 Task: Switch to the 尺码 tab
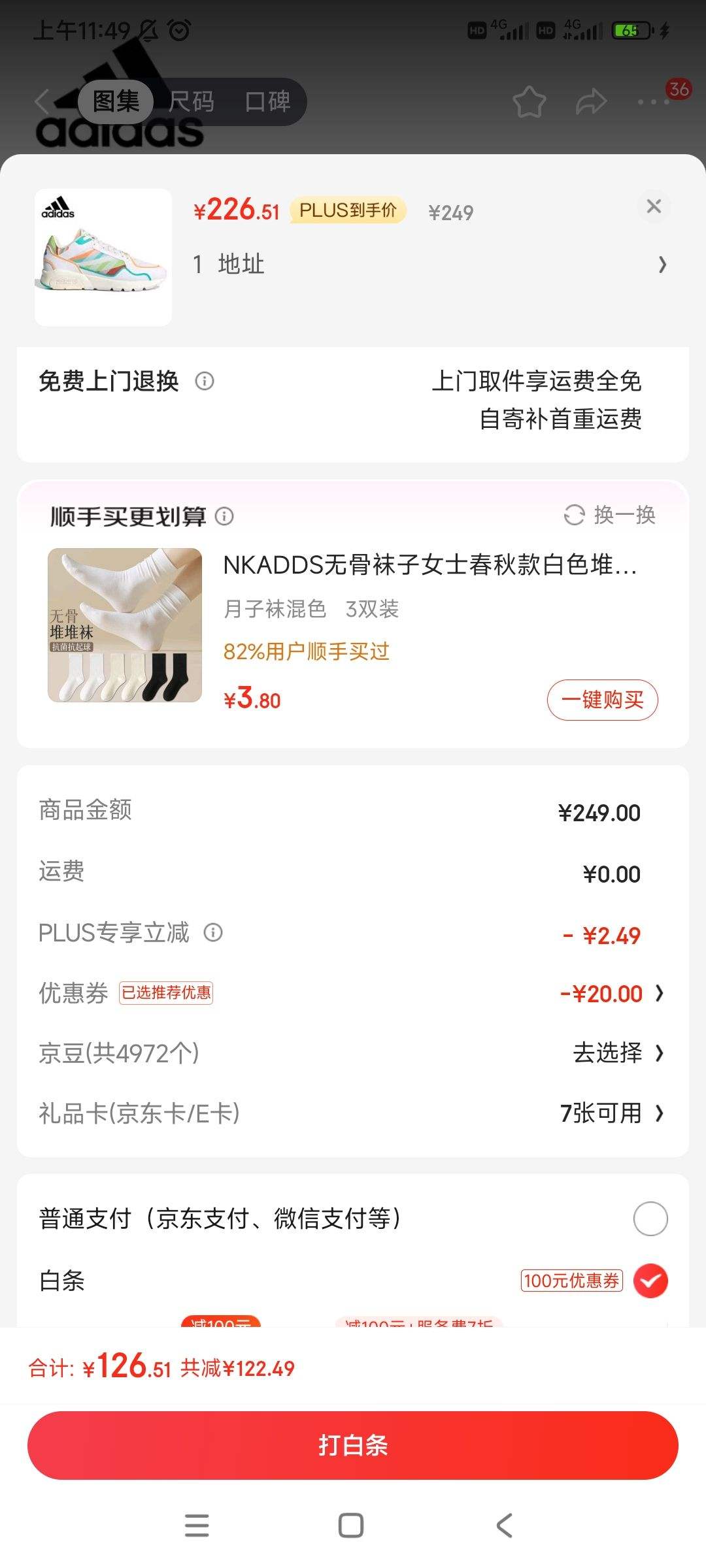pos(192,101)
